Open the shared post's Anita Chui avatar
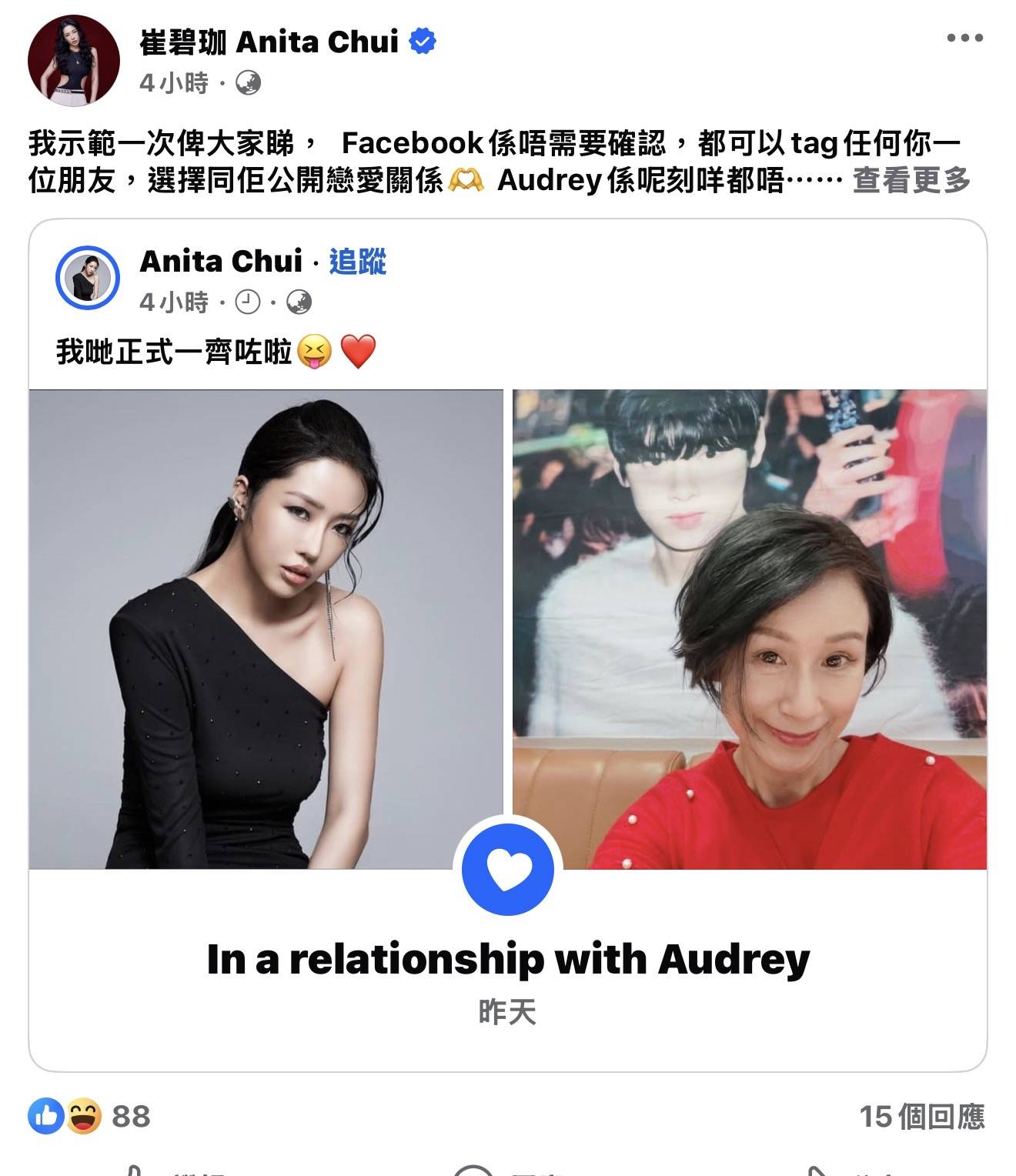 pyautogui.click(x=88, y=277)
